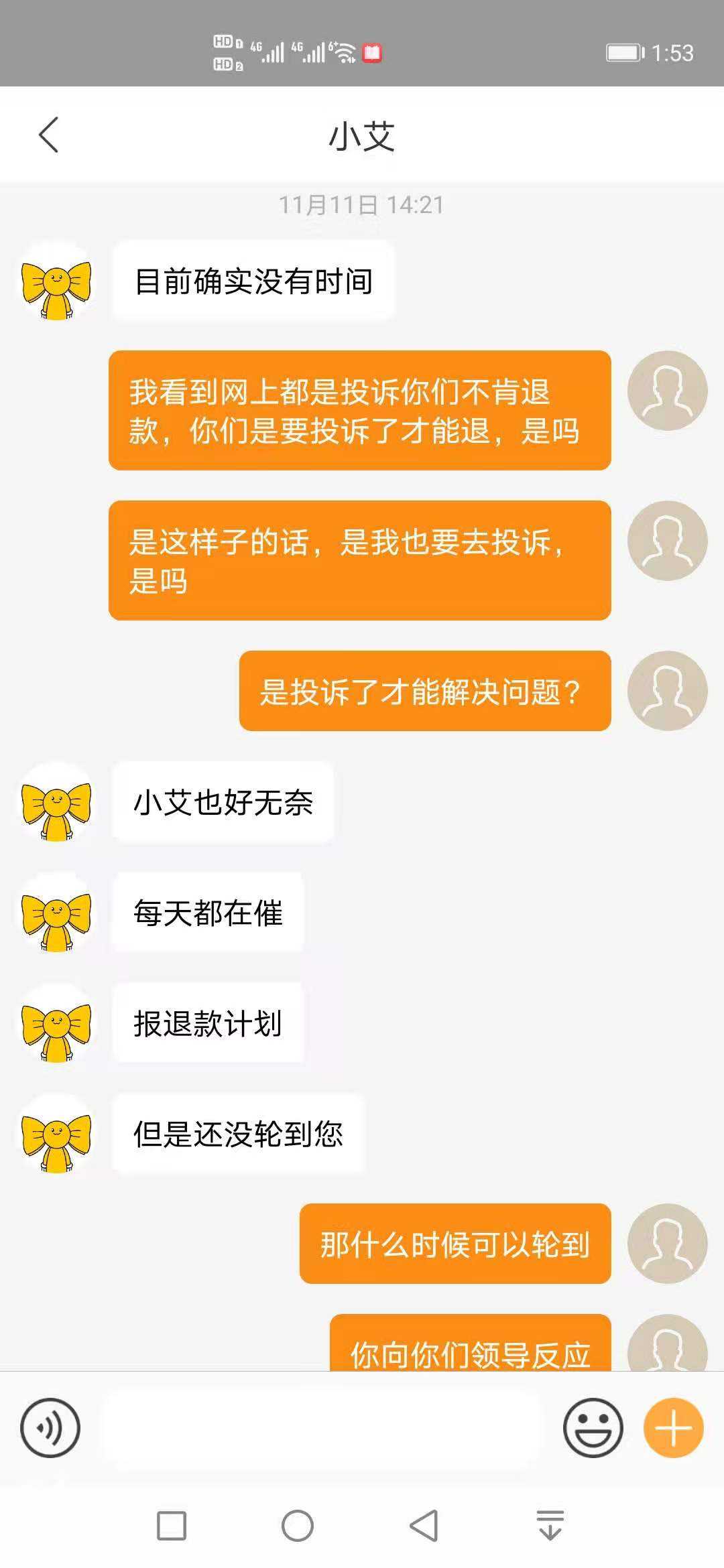
Task: Hide the navigation bar with down arrow
Action: coord(550,1526)
